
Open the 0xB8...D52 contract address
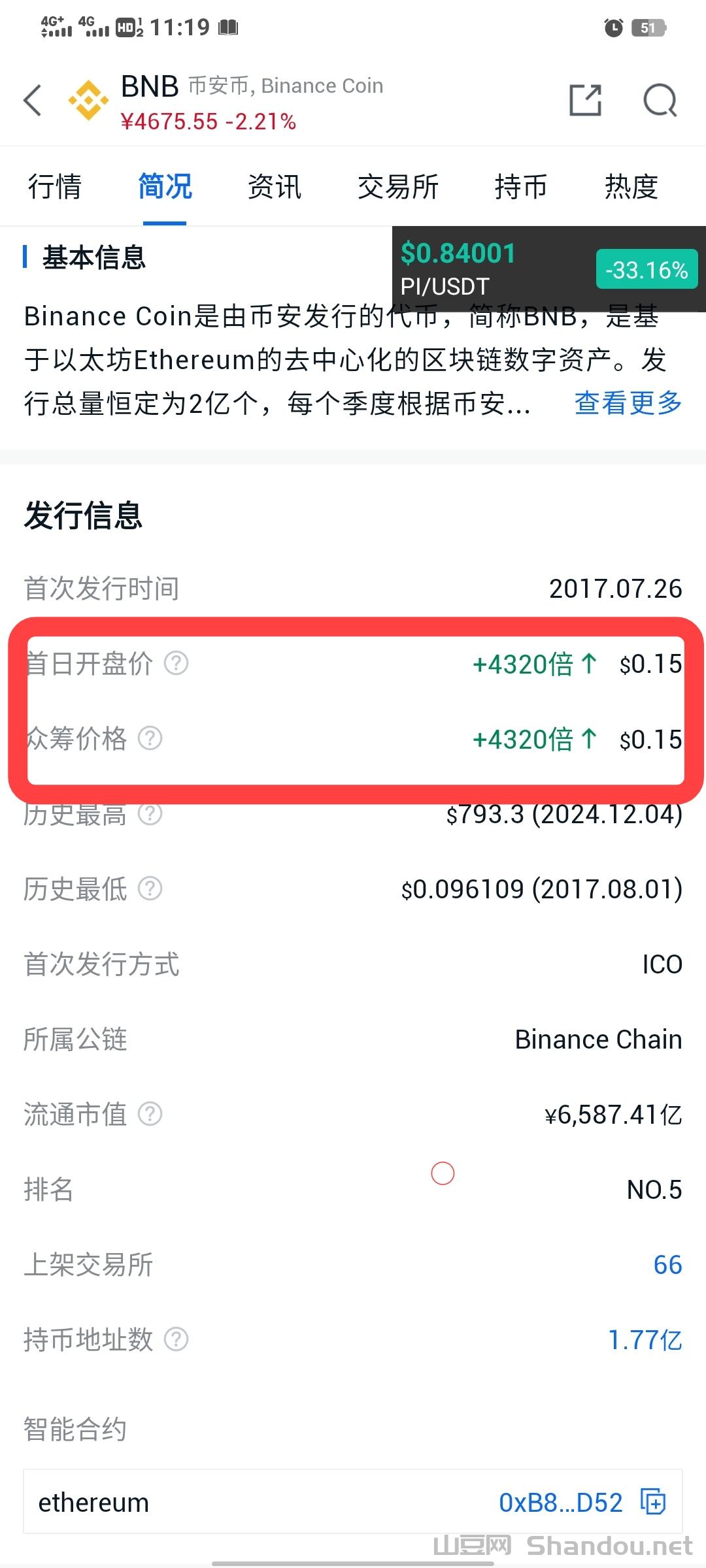(x=560, y=1502)
